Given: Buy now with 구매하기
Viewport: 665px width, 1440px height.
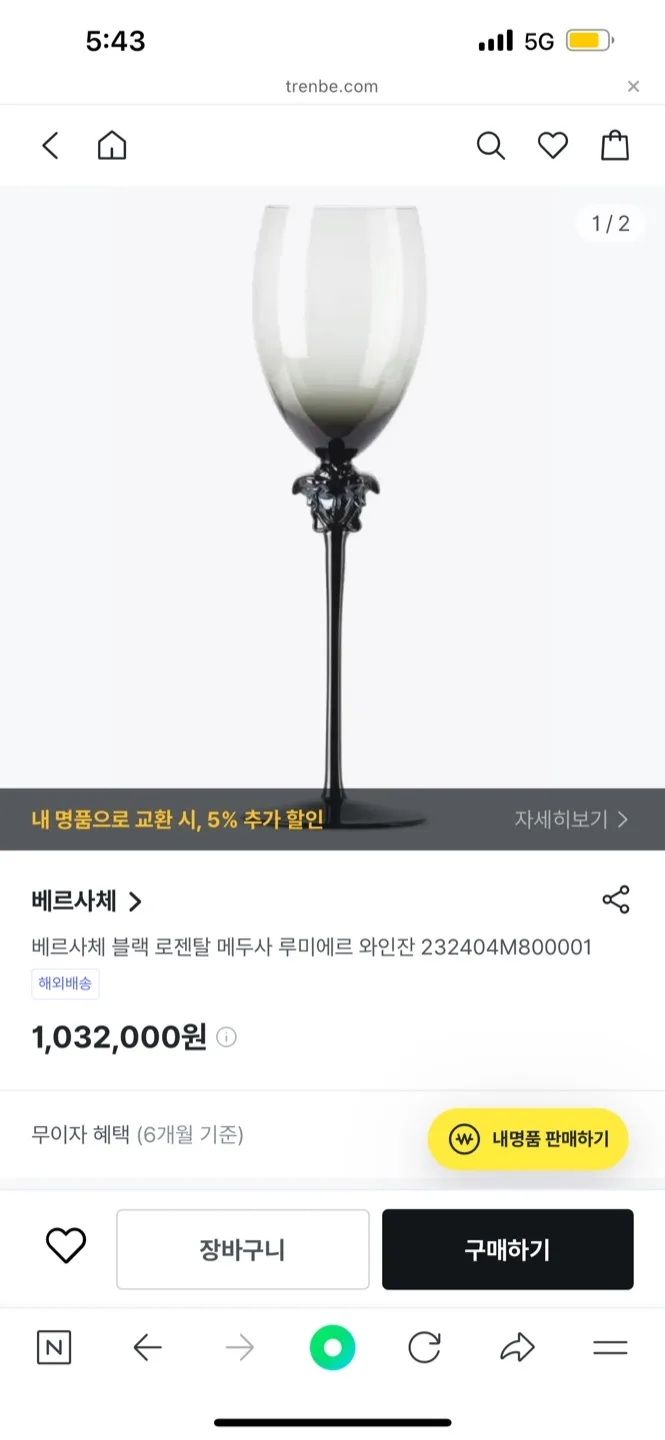Looking at the screenshot, I should pyautogui.click(x=507, y=1249).
